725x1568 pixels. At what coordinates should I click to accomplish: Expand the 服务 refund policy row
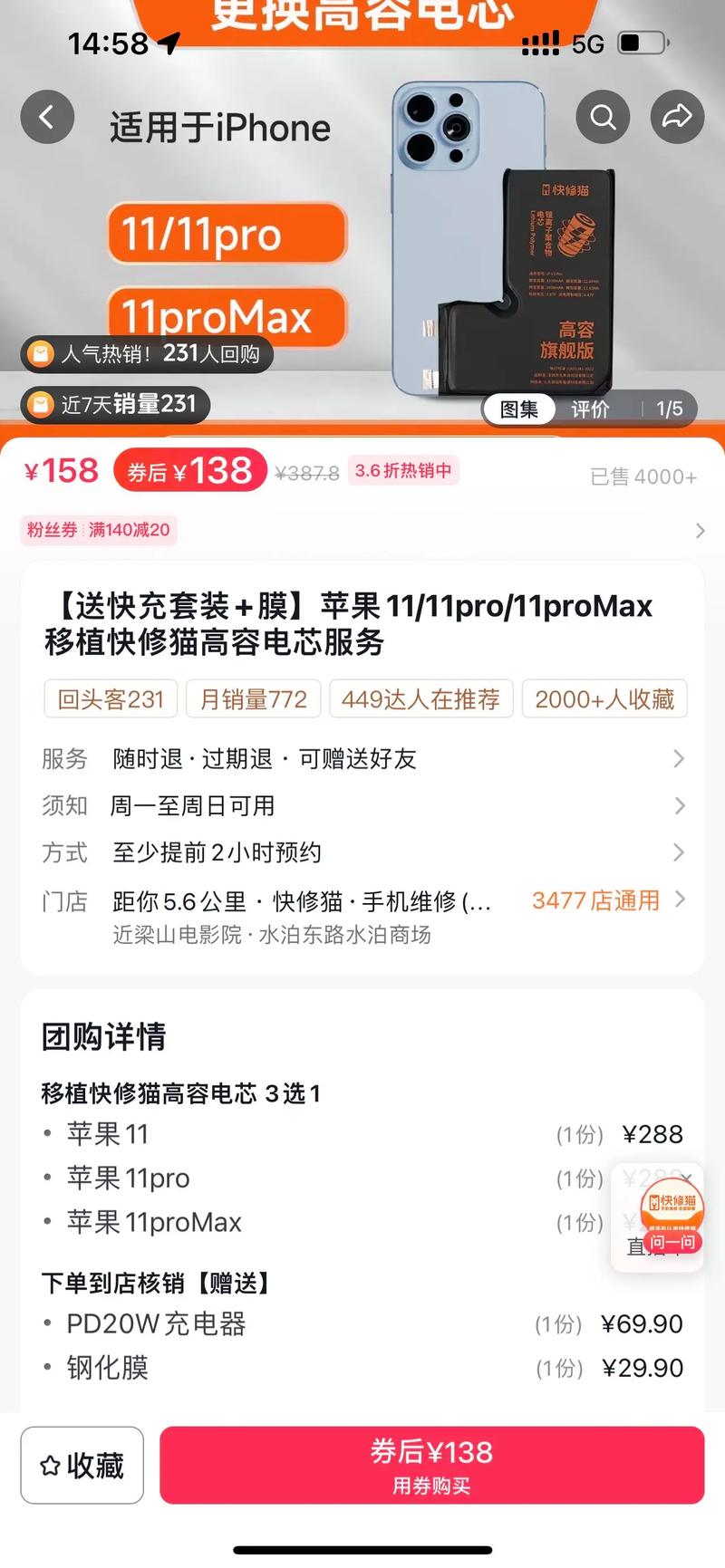pyautogui.click(x=362, y=759)
